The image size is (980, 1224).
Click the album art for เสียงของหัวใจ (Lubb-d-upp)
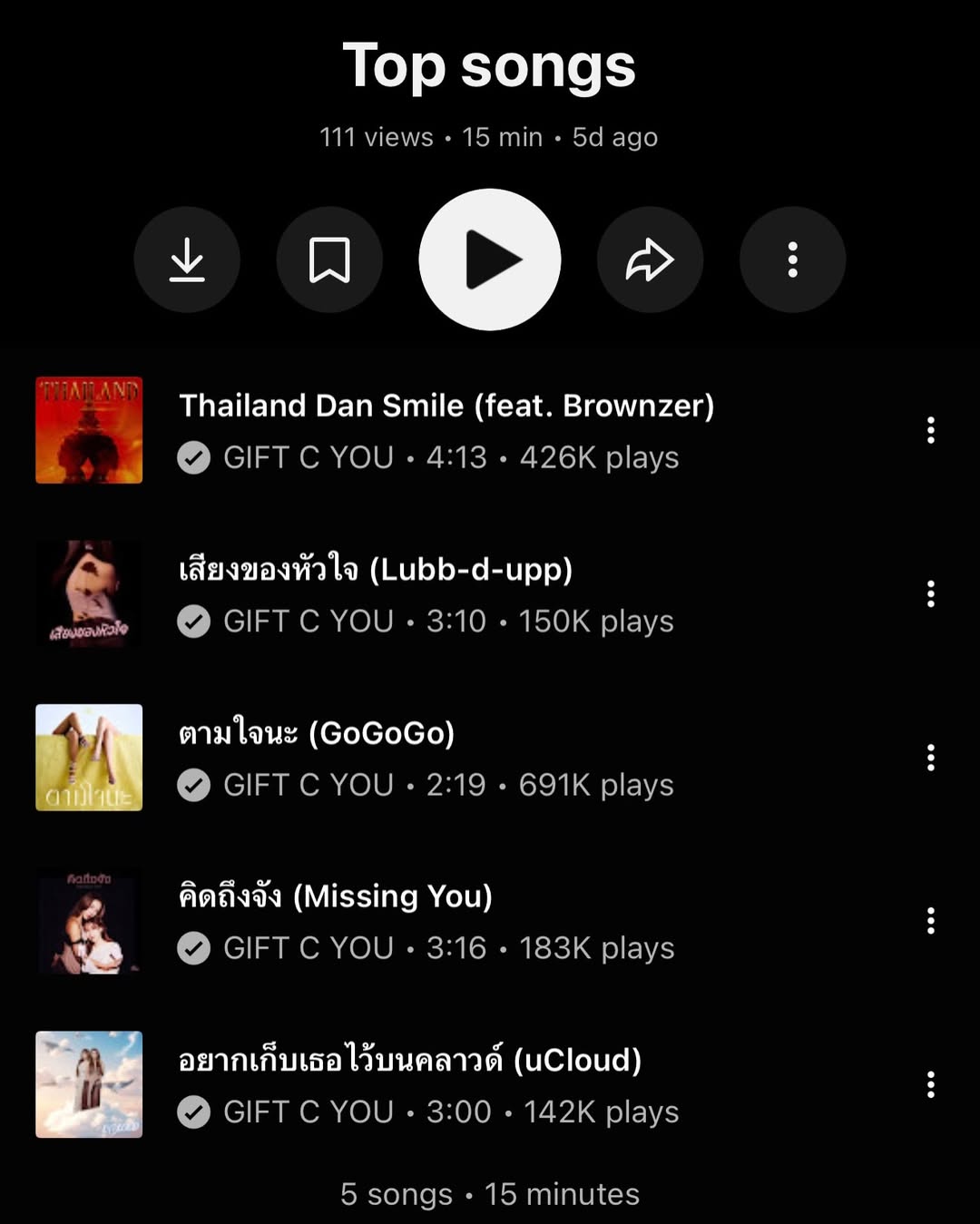point(89,593)
